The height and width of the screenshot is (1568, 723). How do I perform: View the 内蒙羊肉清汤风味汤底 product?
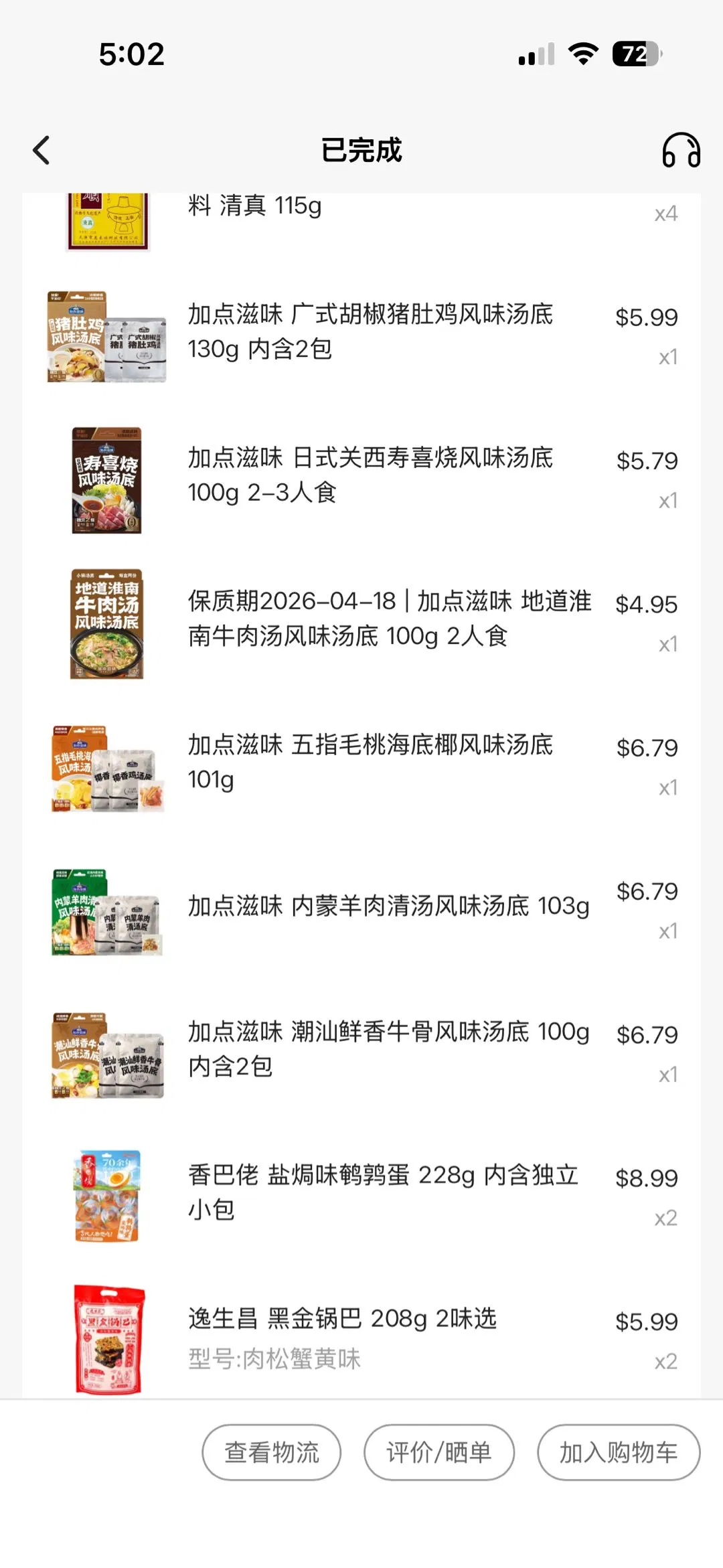(x=388, y=906)
